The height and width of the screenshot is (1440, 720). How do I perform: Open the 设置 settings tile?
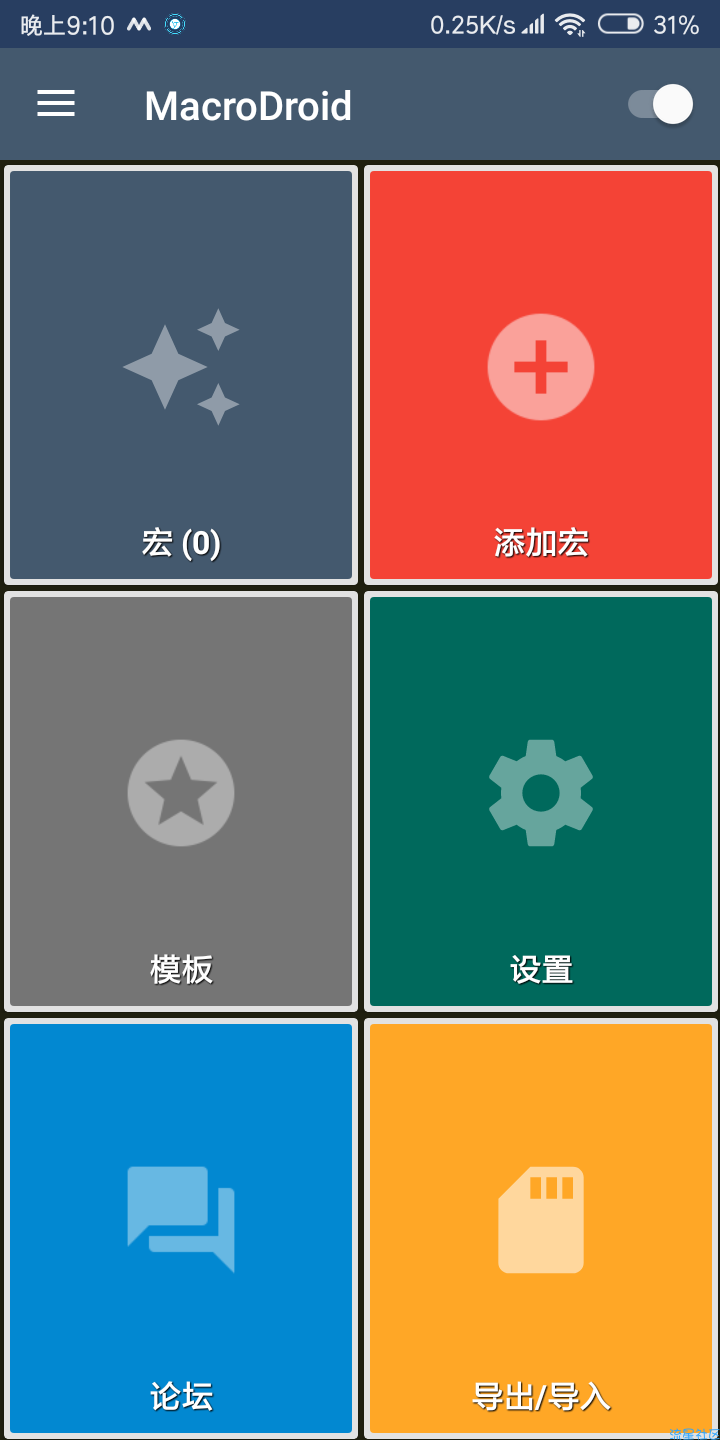[541, 801]
